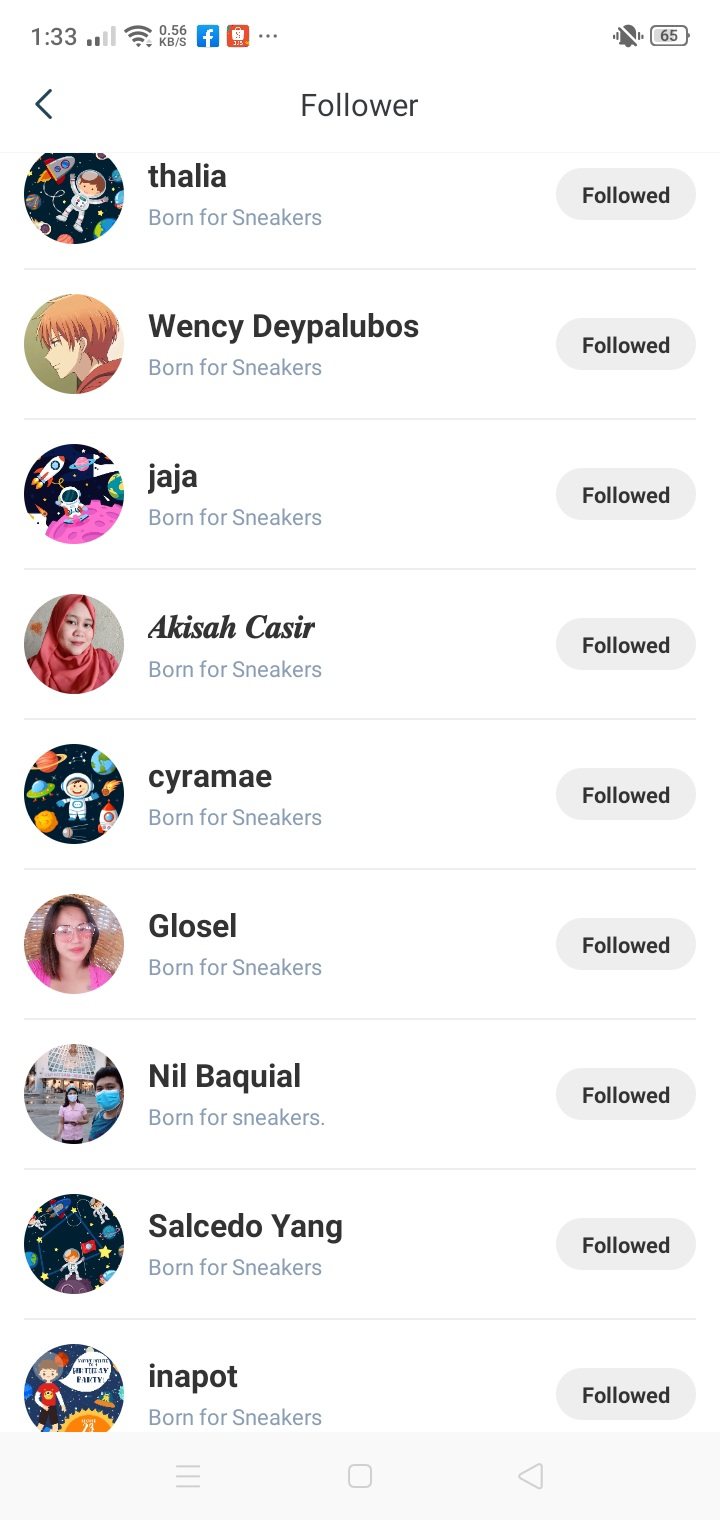
Task: Tap cyramae's Followed button
Action: pos(625,795)
